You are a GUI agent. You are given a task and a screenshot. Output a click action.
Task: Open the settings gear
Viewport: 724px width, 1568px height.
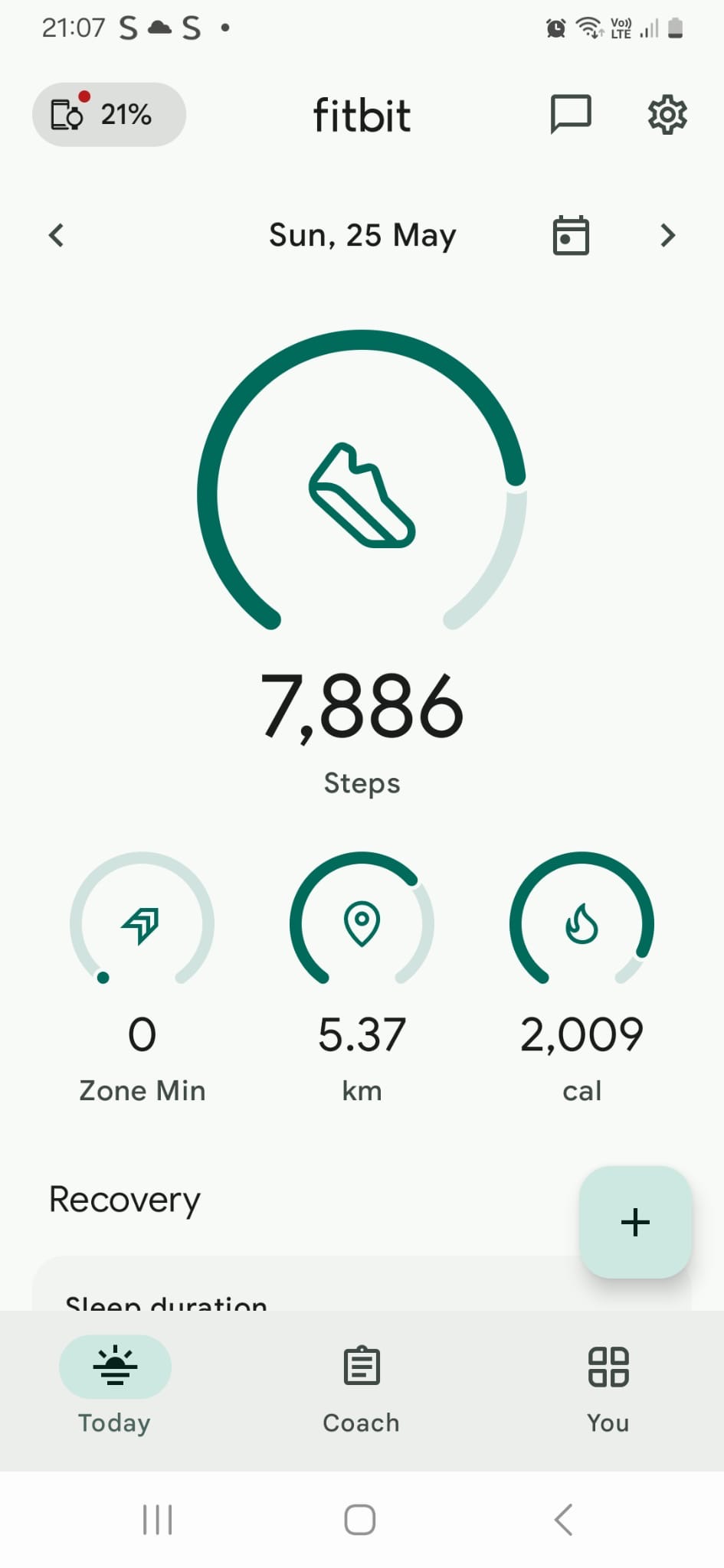[667, 115]
